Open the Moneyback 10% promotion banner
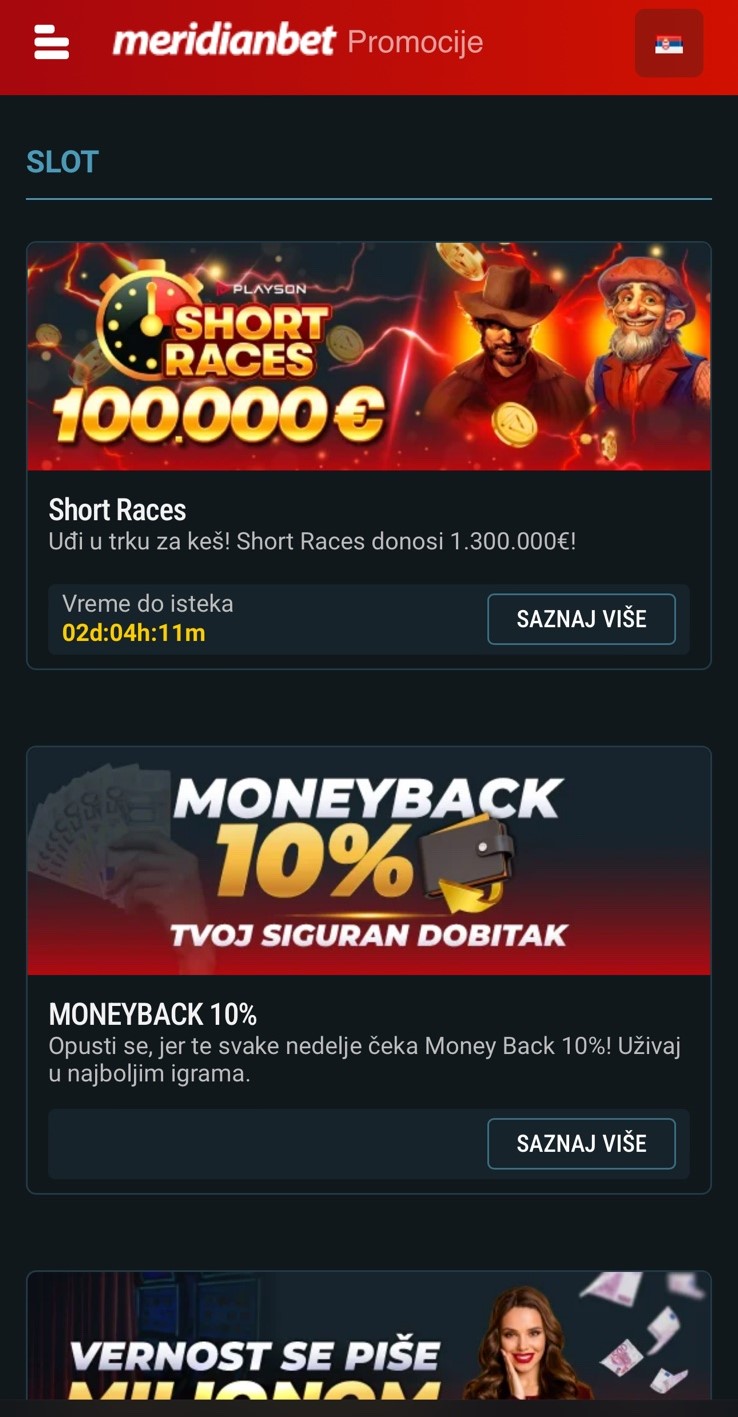 pos(368,861)
